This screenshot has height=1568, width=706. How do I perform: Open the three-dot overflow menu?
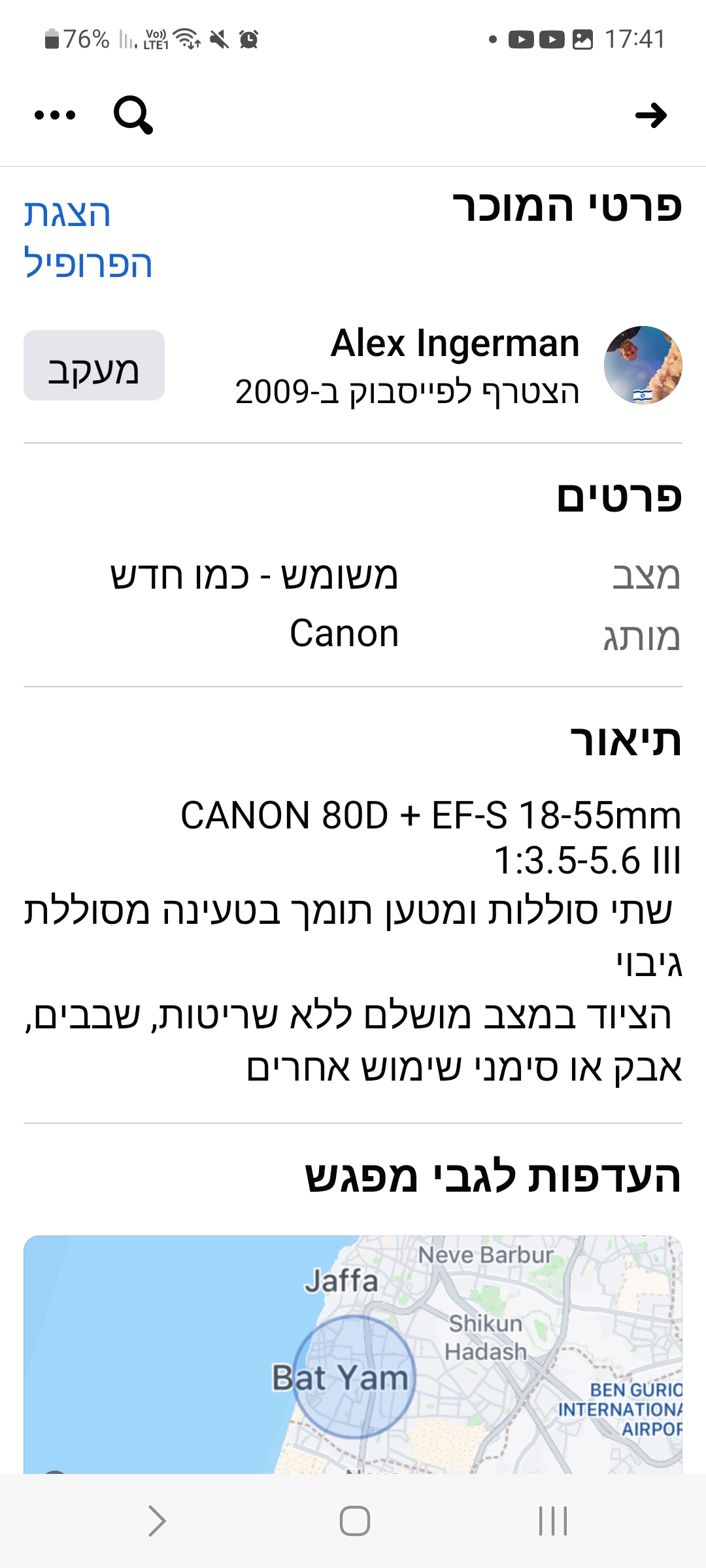click(x=55, y=116)
